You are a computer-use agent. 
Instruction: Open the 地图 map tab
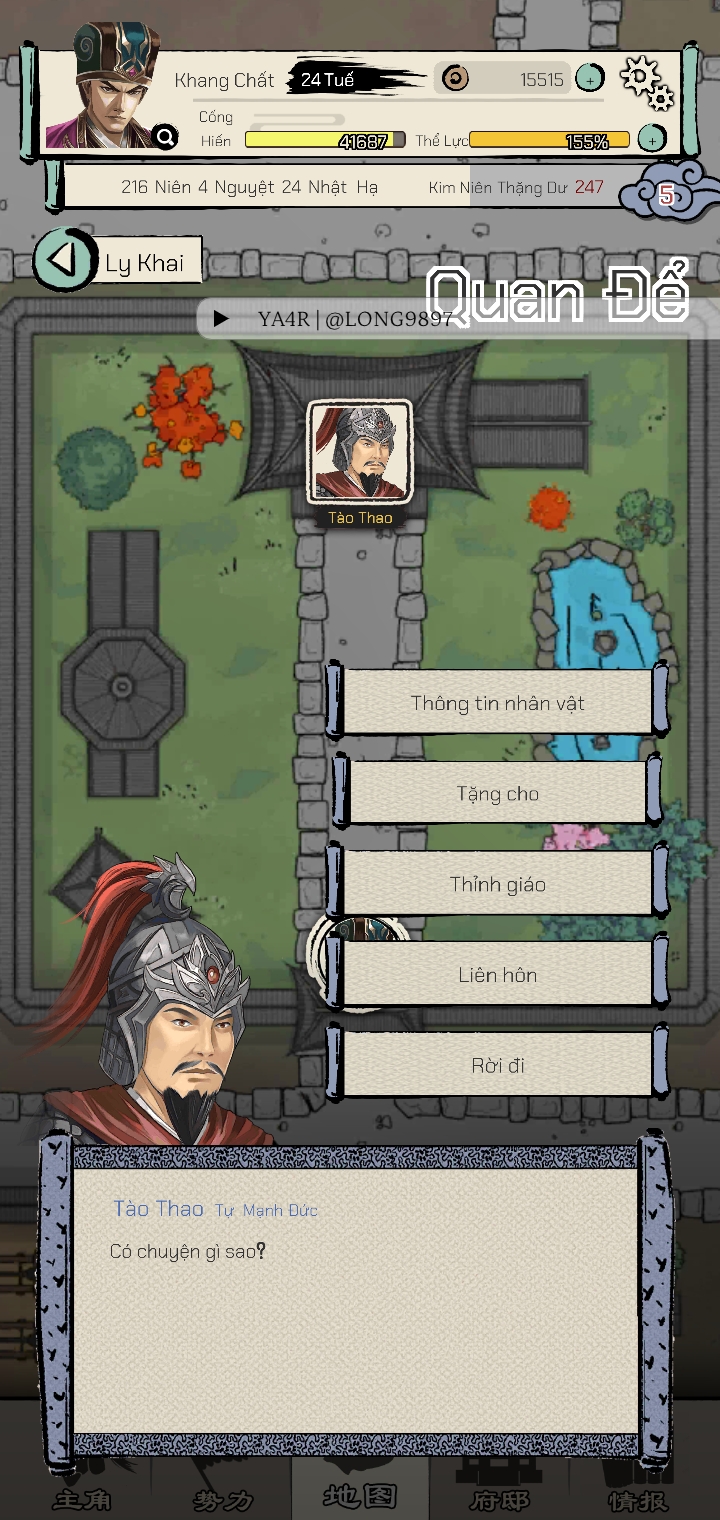(360, 1496)
